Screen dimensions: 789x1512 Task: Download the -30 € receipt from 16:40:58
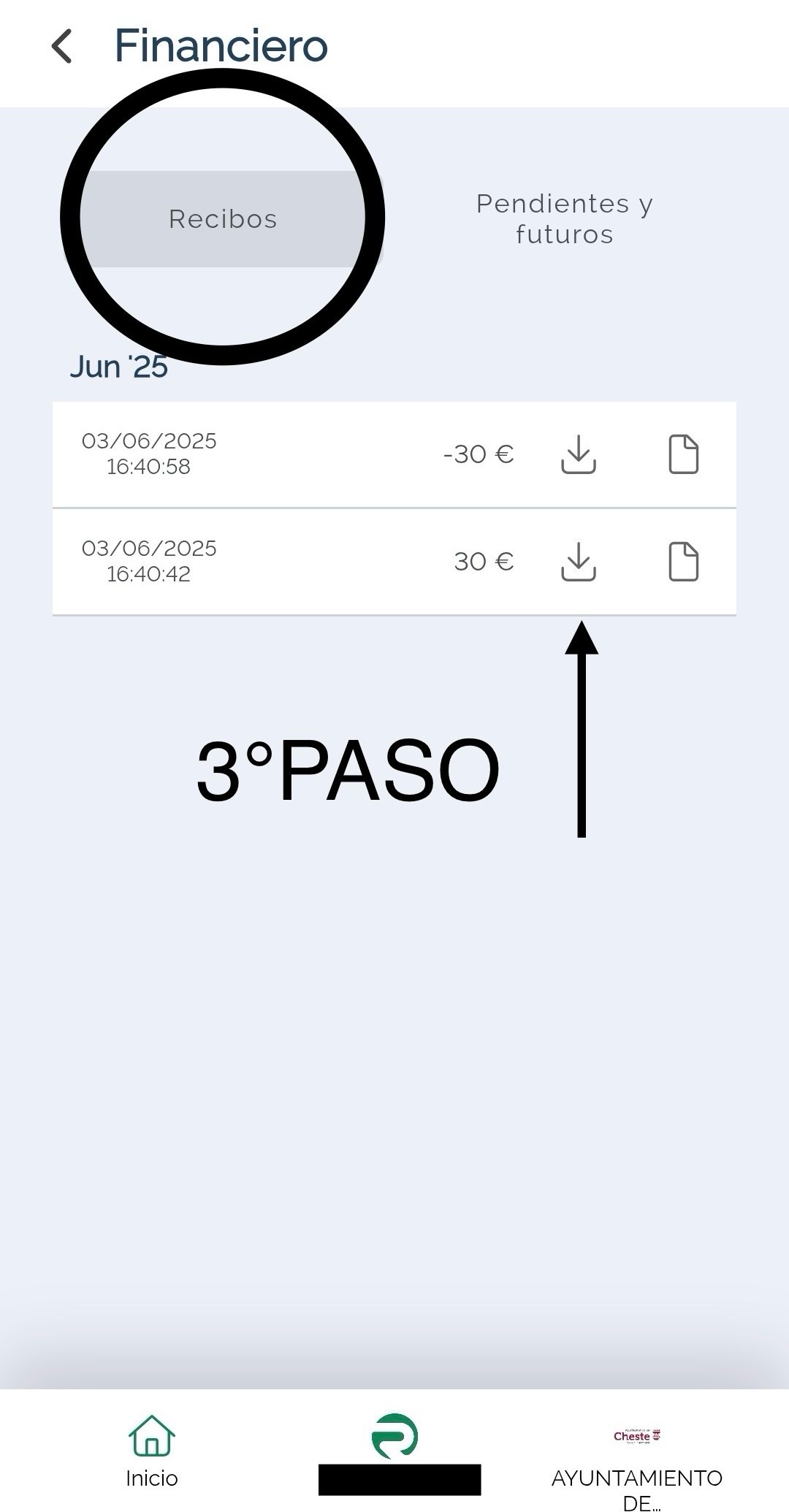coord(578,454)
